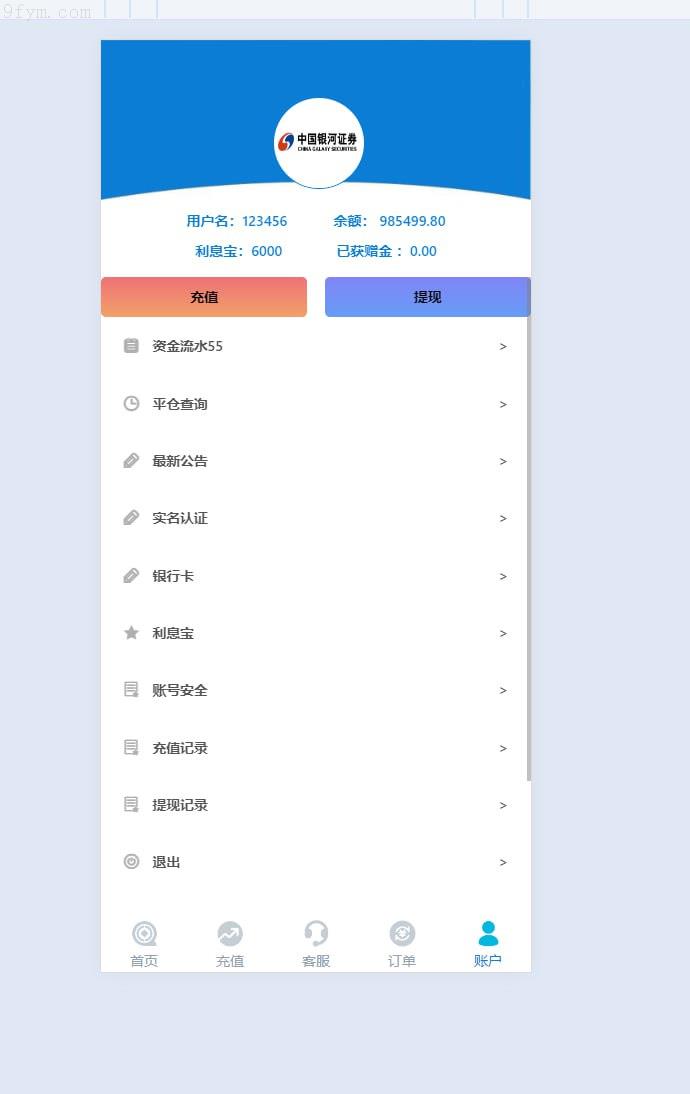690x1094 pixels.
Task: Switch to the 充值 bottom tab
Action: (x=230, y=945)
